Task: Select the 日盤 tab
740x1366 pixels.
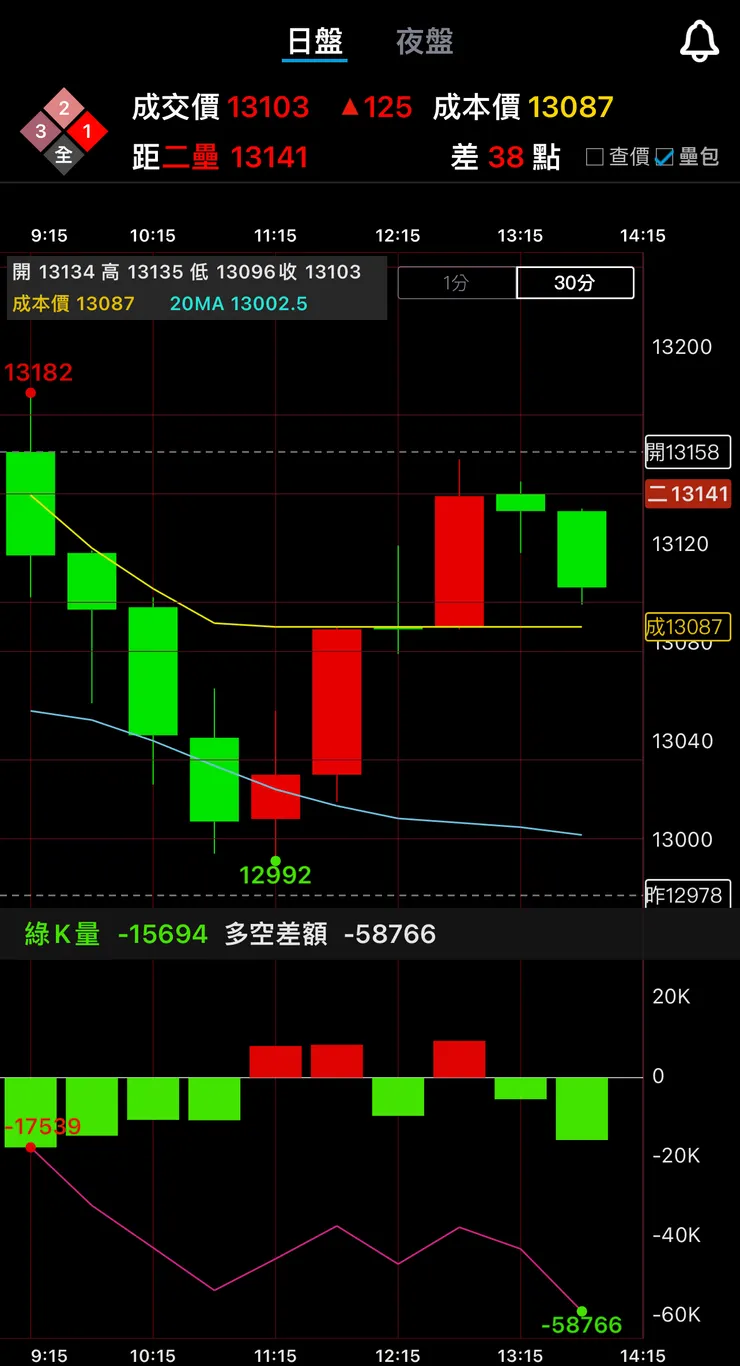Action: click(315, 41)
